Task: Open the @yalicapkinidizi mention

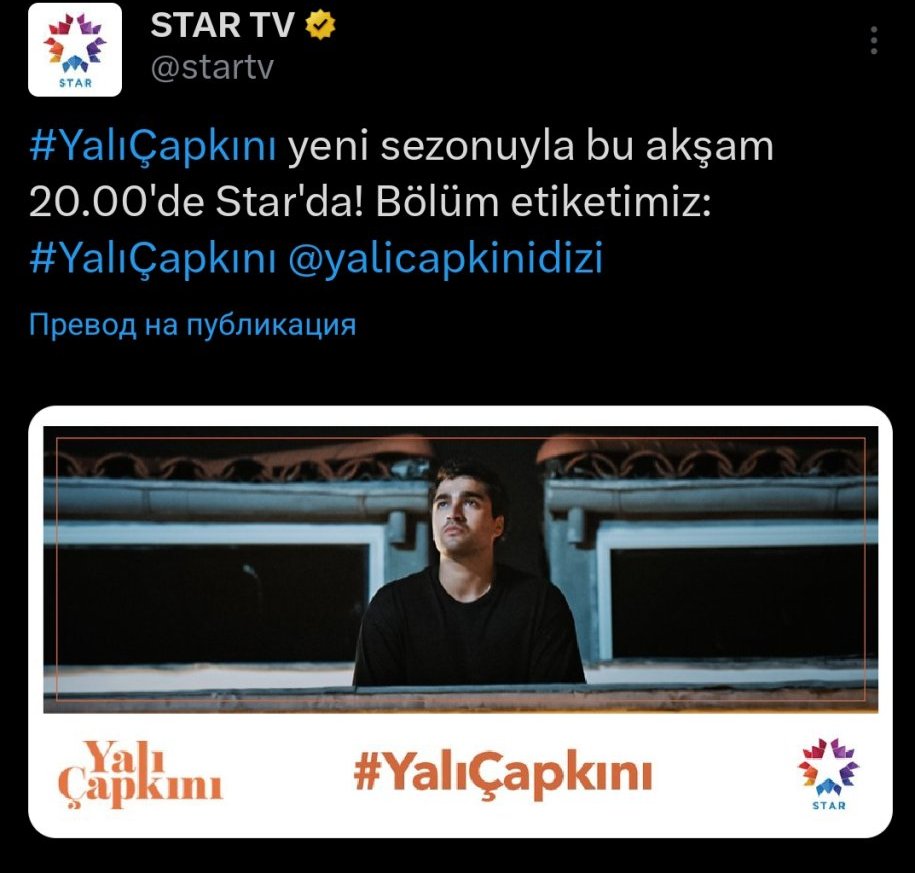Action: pyautogui.click(x=445, y=257)
